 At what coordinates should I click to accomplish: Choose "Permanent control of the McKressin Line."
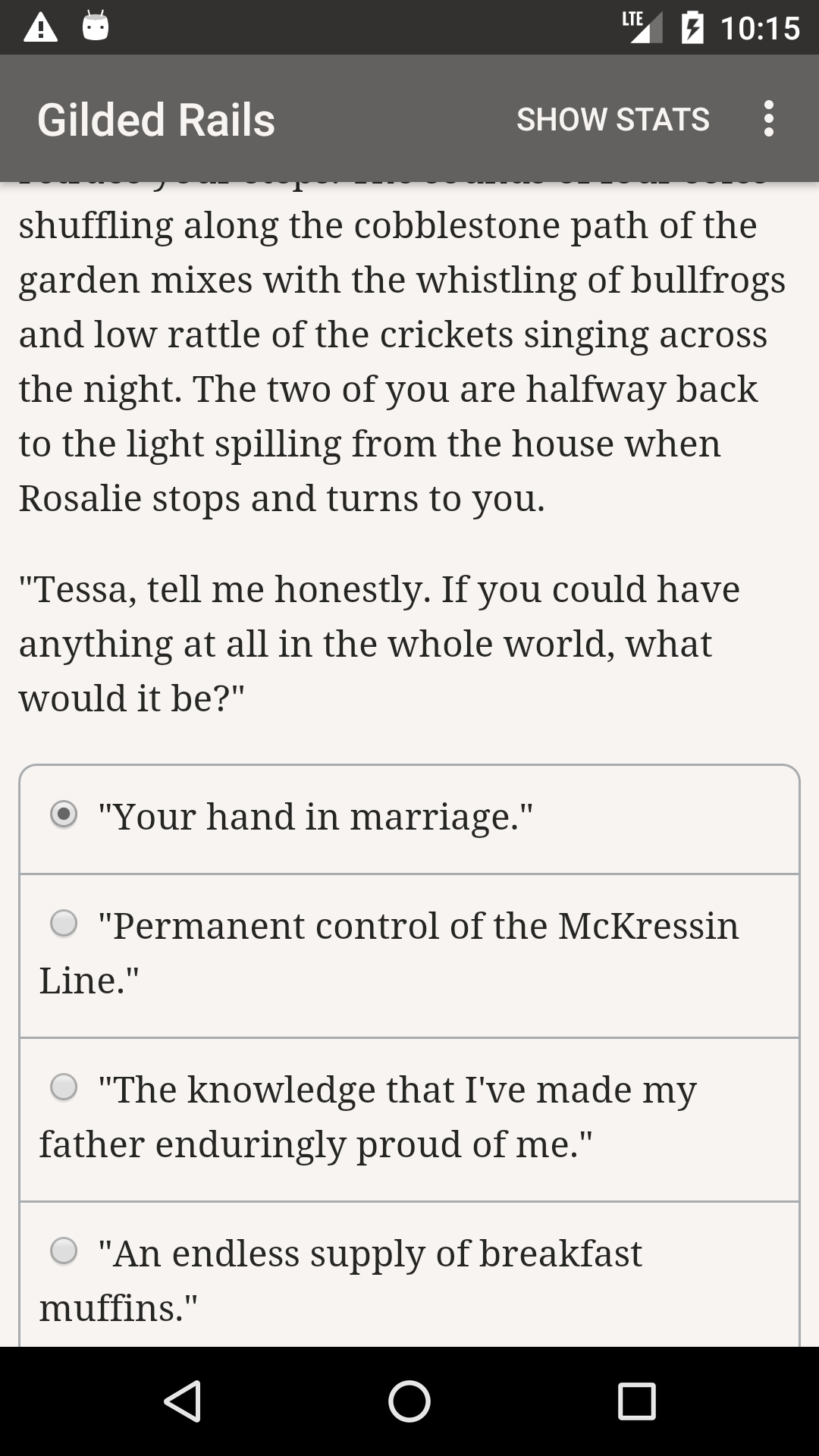tap(409, 955)
